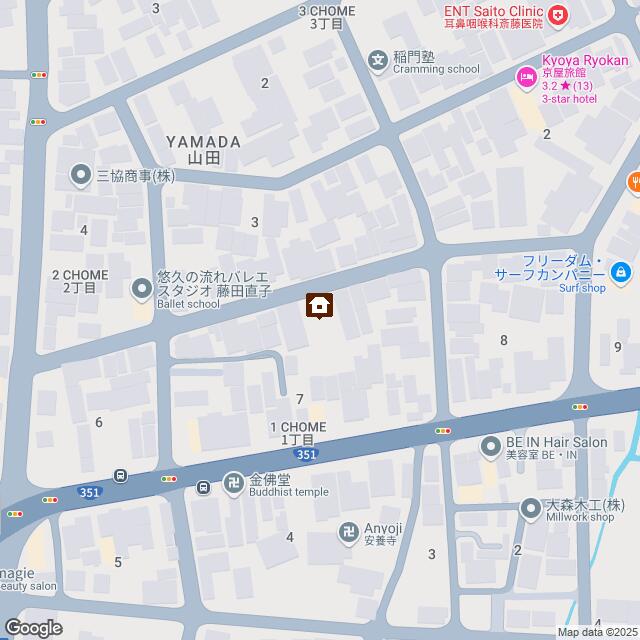Select the orange restaurant marker
The width and height of the screenshot is (640, 640).
click(634, 181)
